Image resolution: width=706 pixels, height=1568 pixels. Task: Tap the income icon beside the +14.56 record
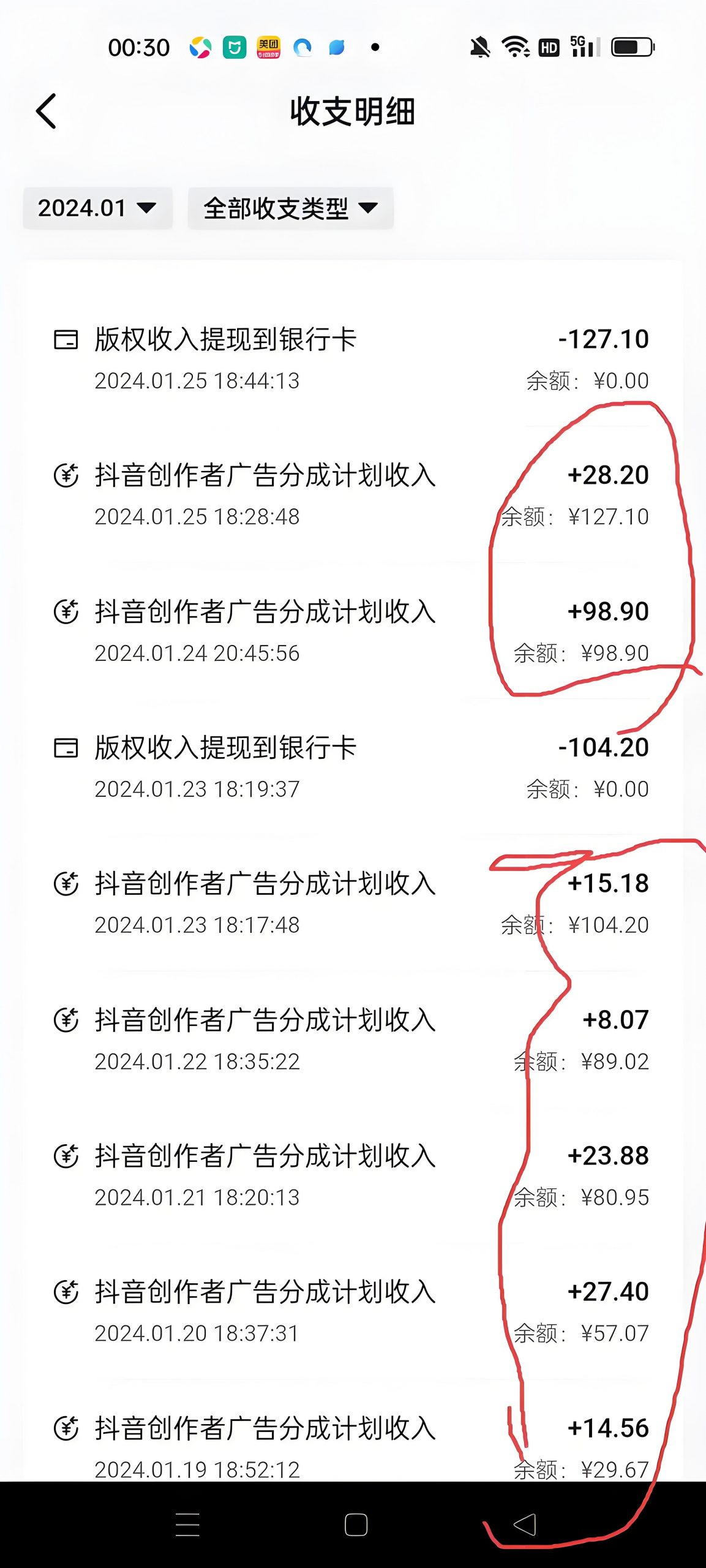coord(67,1428)
